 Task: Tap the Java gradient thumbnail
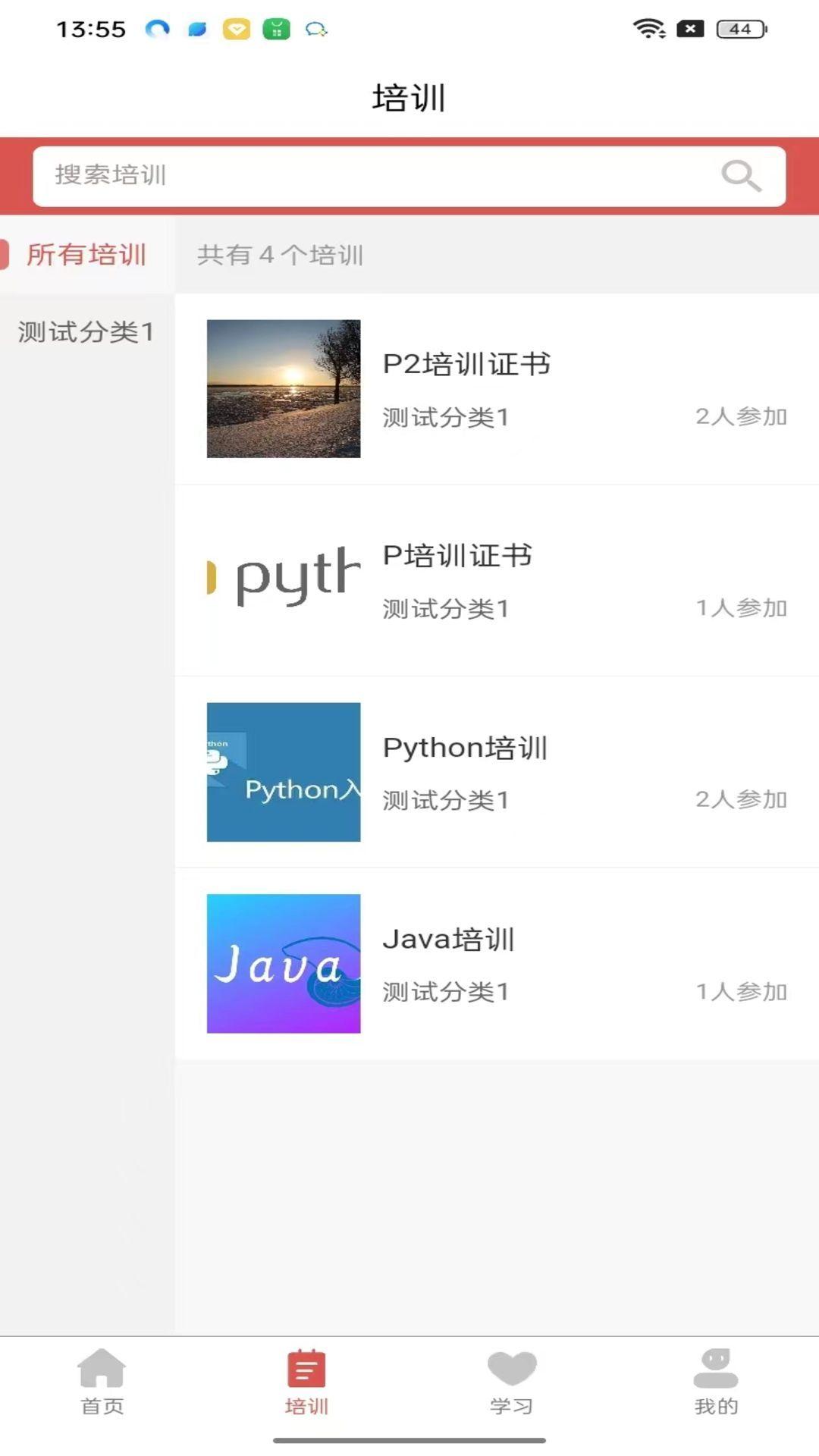coord(284,965)
